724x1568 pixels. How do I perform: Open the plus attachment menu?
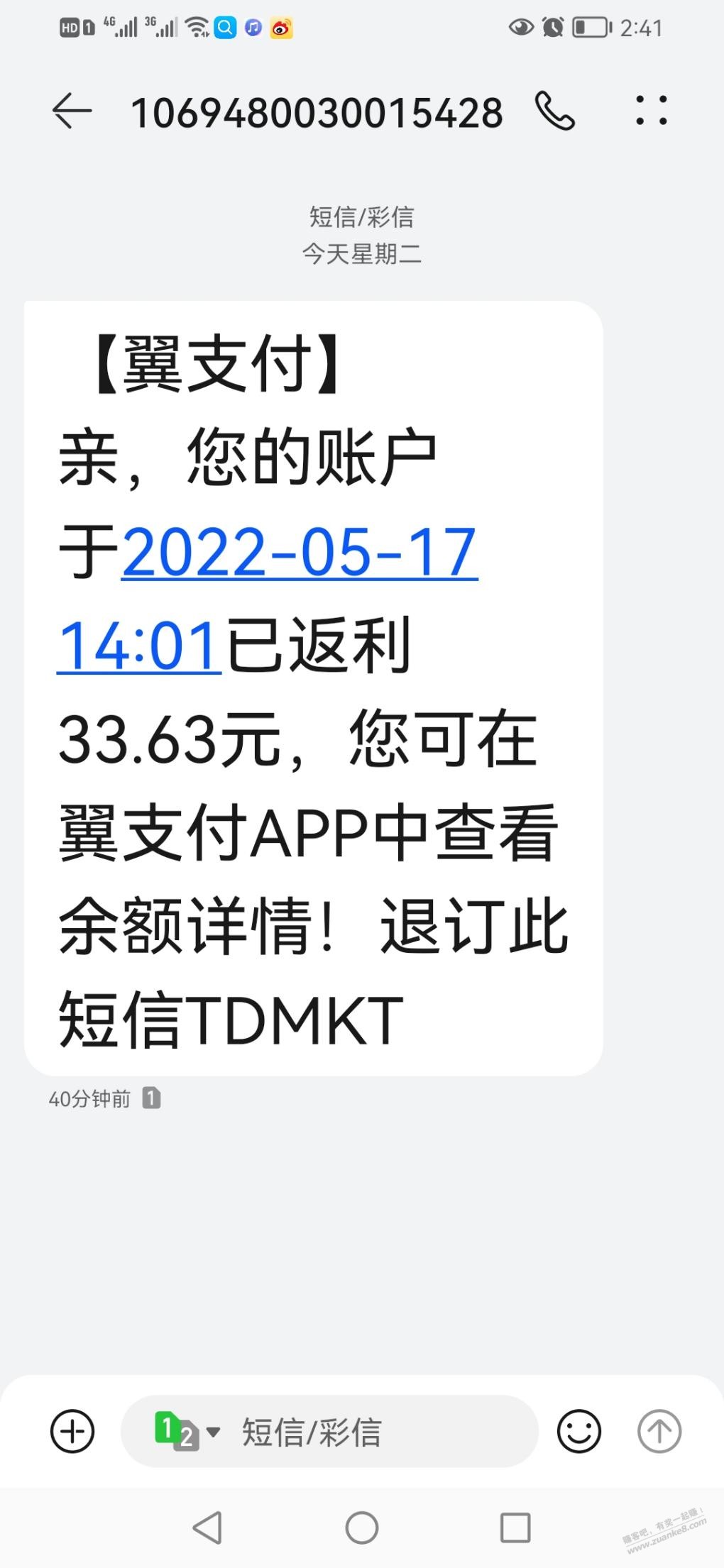click(x=72, y=1431)
